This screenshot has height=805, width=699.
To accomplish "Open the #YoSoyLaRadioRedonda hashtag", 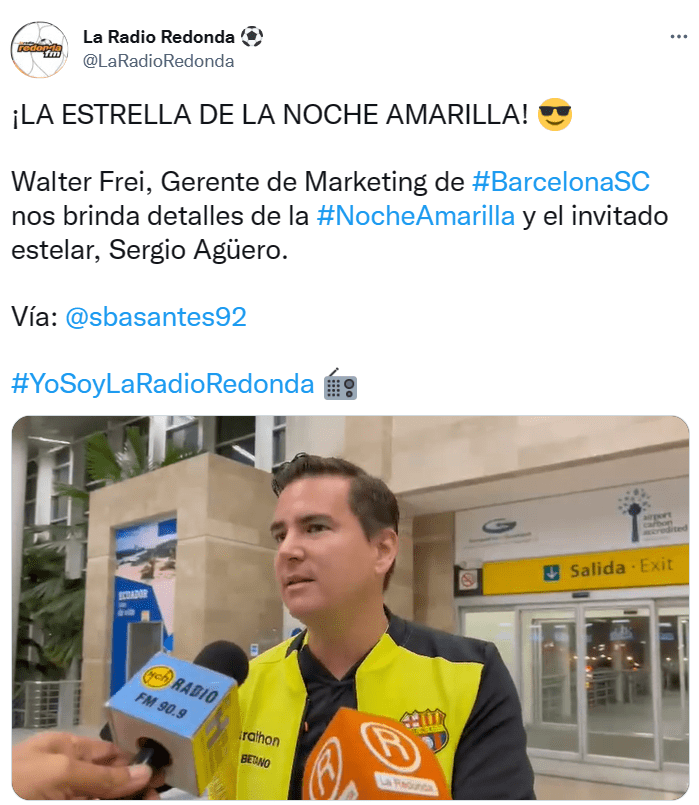I will [x=163, y=384].
